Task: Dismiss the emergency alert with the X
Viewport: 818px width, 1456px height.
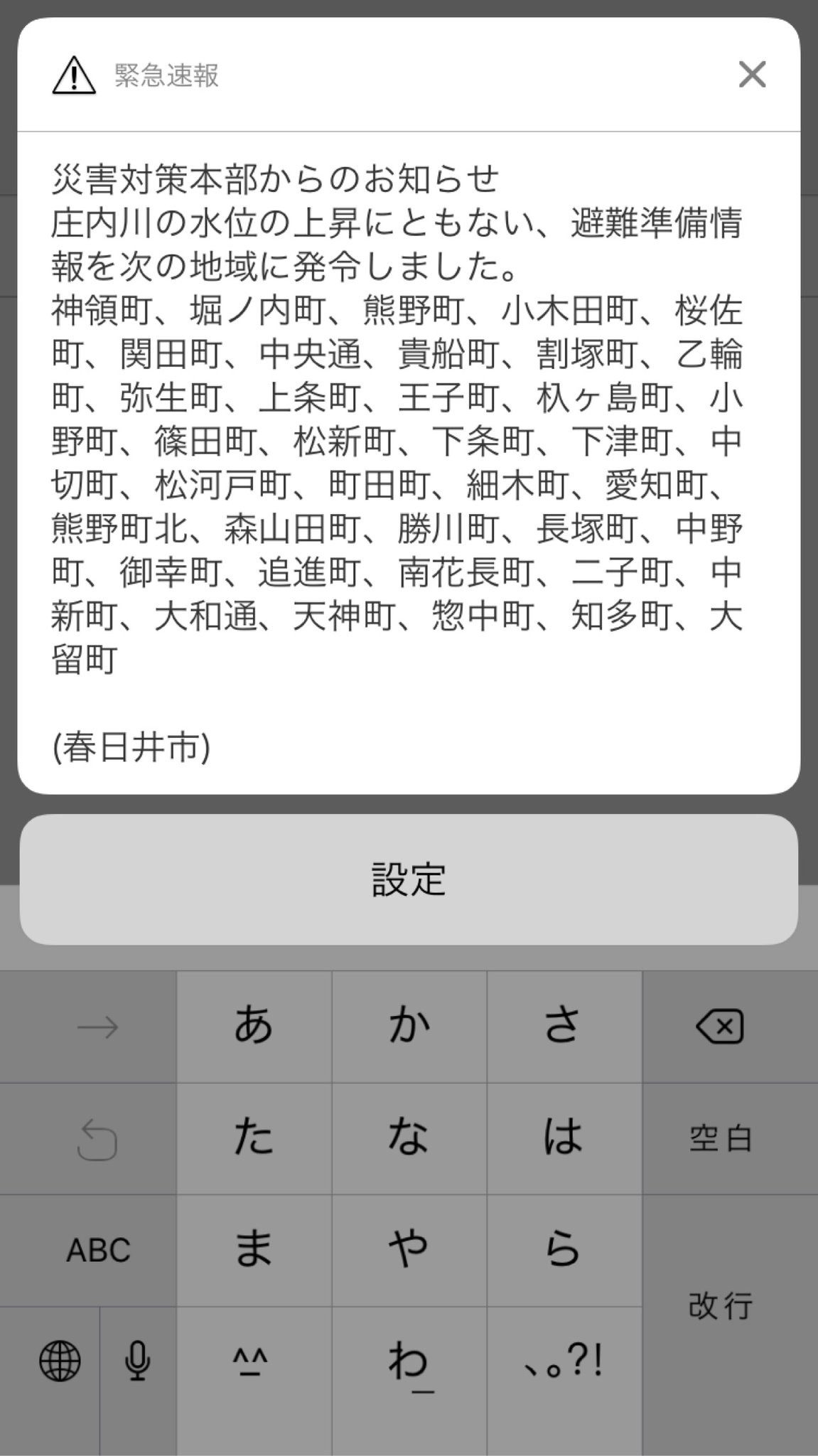Action: coord(752,74)
